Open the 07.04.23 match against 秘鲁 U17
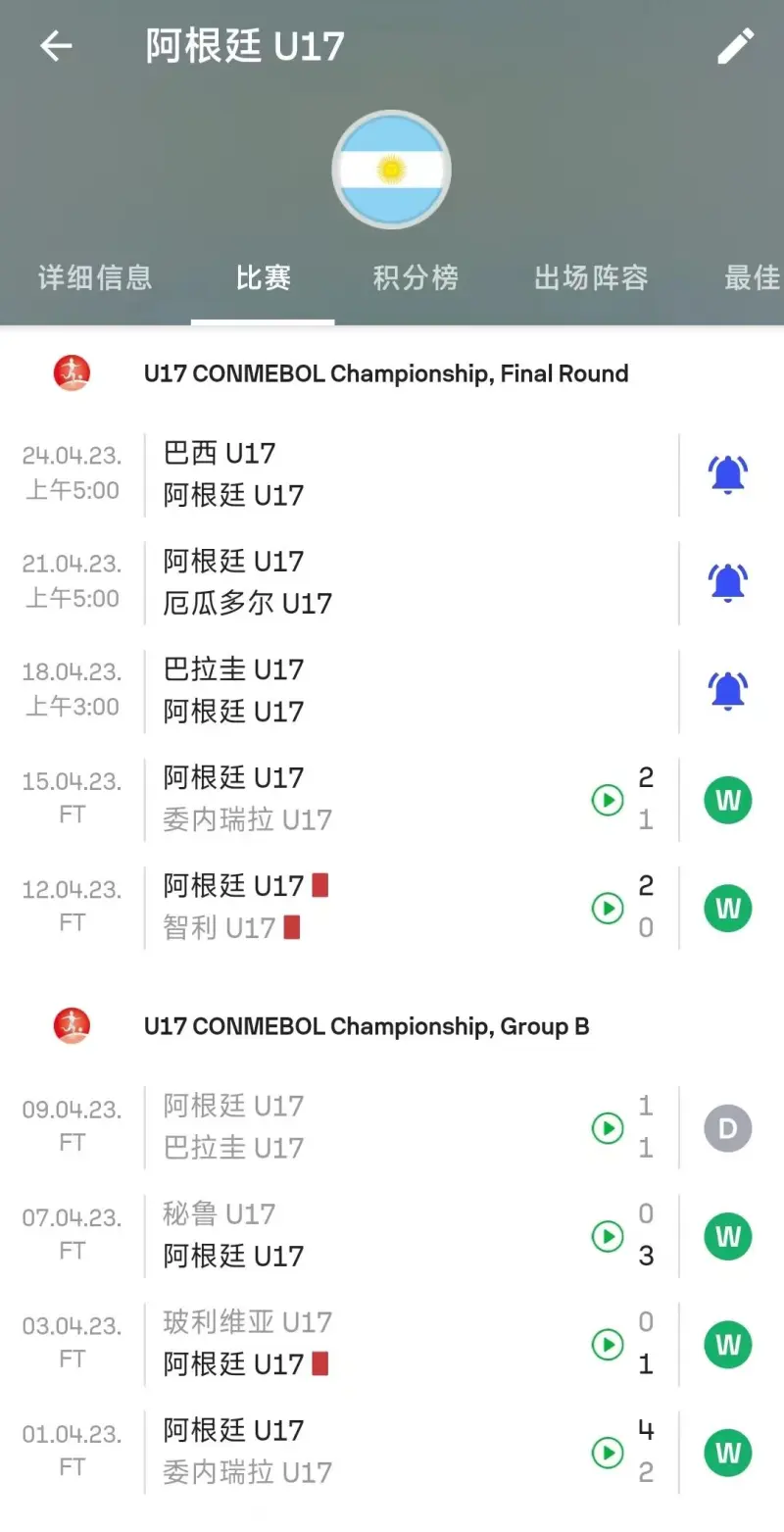Screen dimensions: 784x1532 (x=392, y=1236)
